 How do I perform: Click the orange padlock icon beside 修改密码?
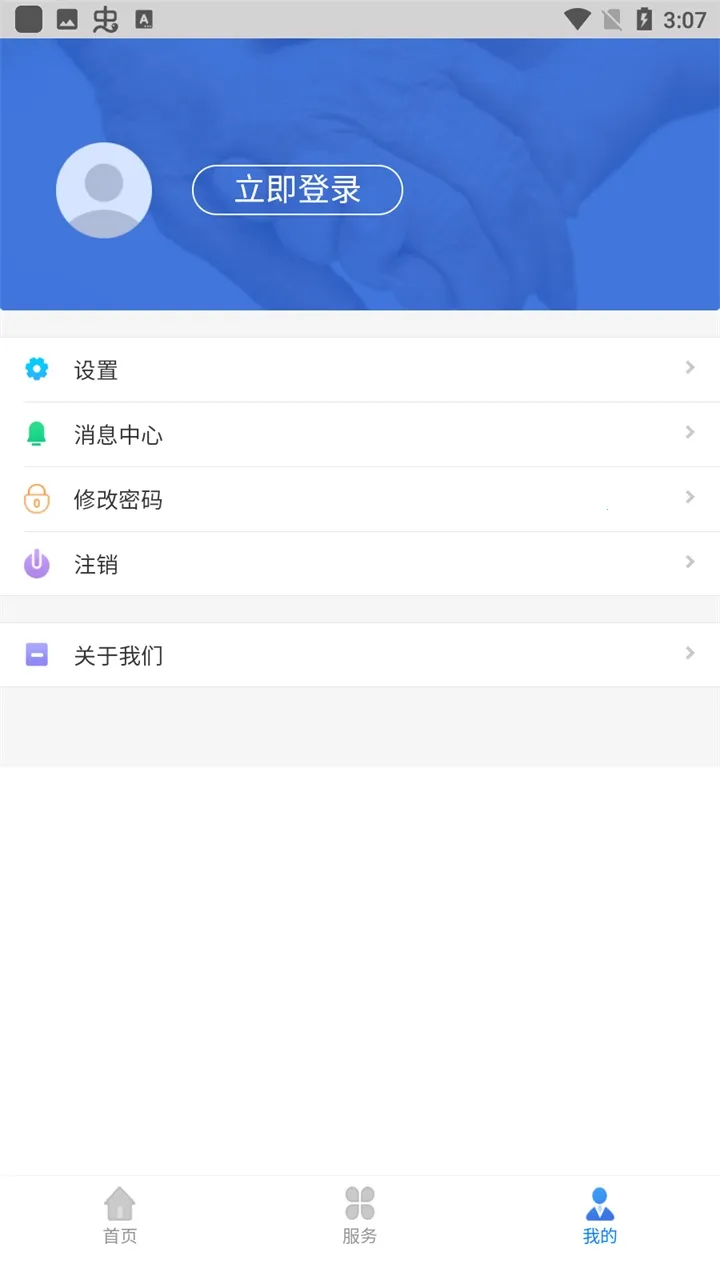[x=37, y=499]
